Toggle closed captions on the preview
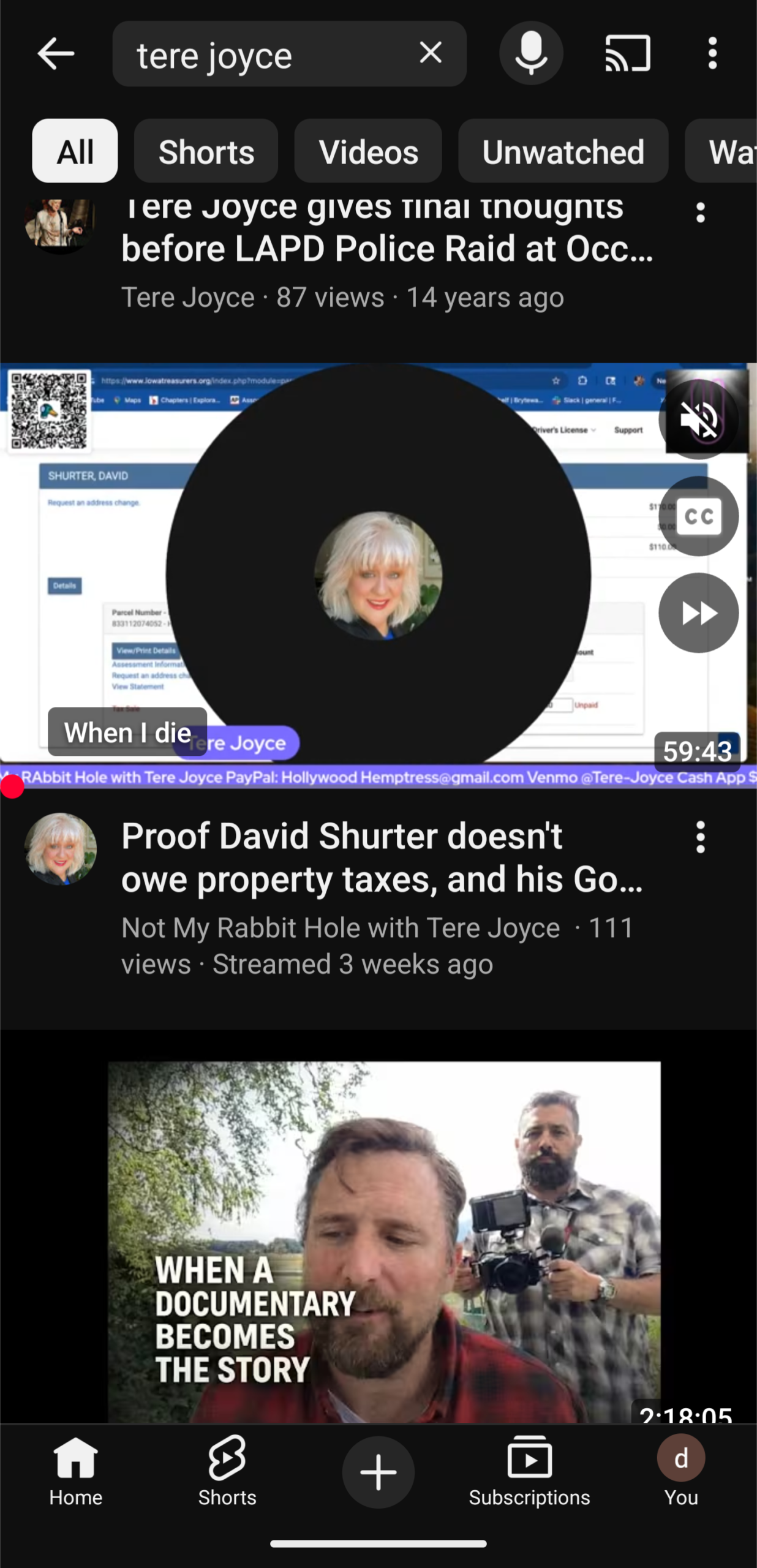Screen dimensions: 757x1568 (699, 516)
